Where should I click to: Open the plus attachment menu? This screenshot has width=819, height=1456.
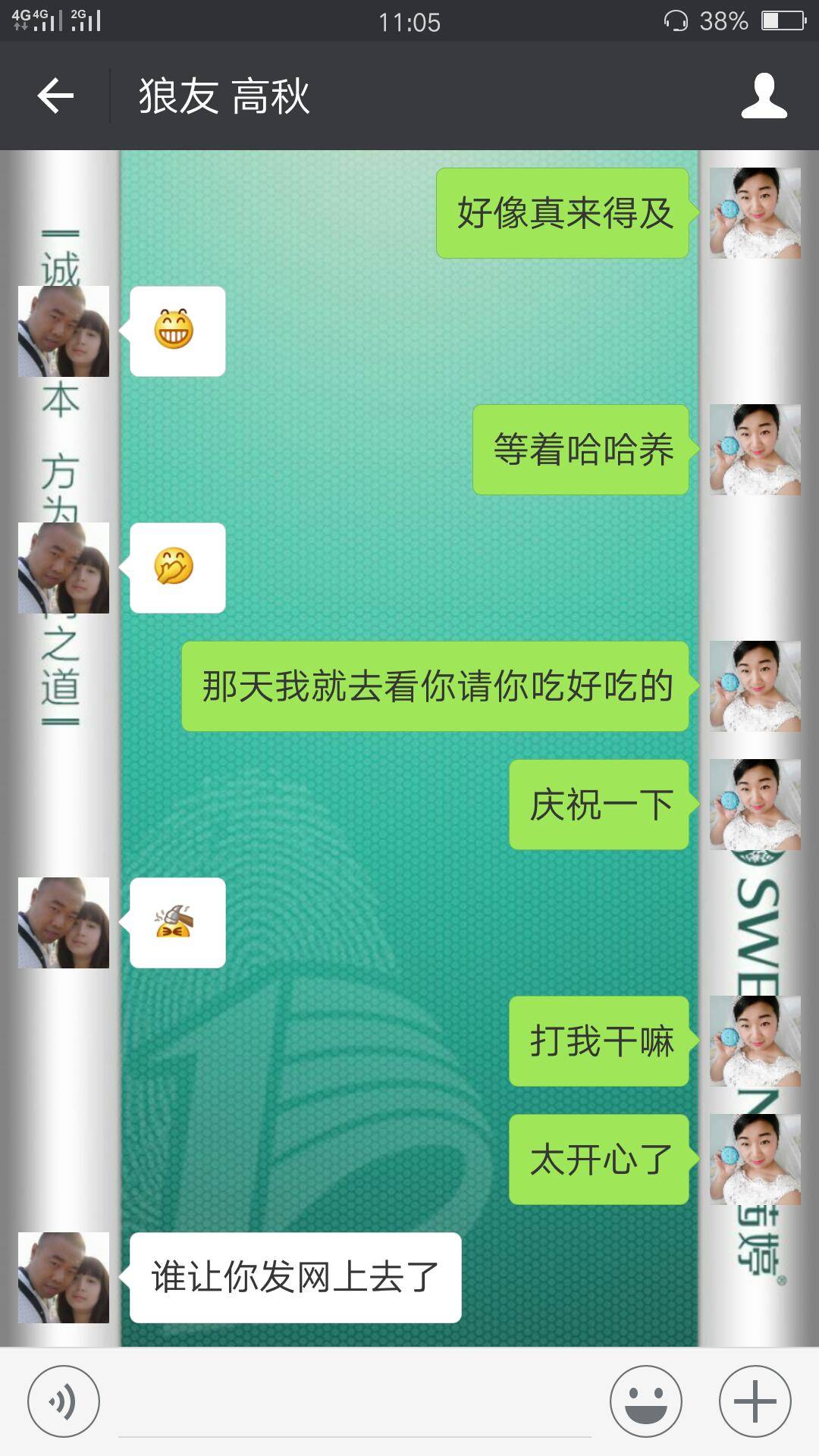tap(755, 1401)
